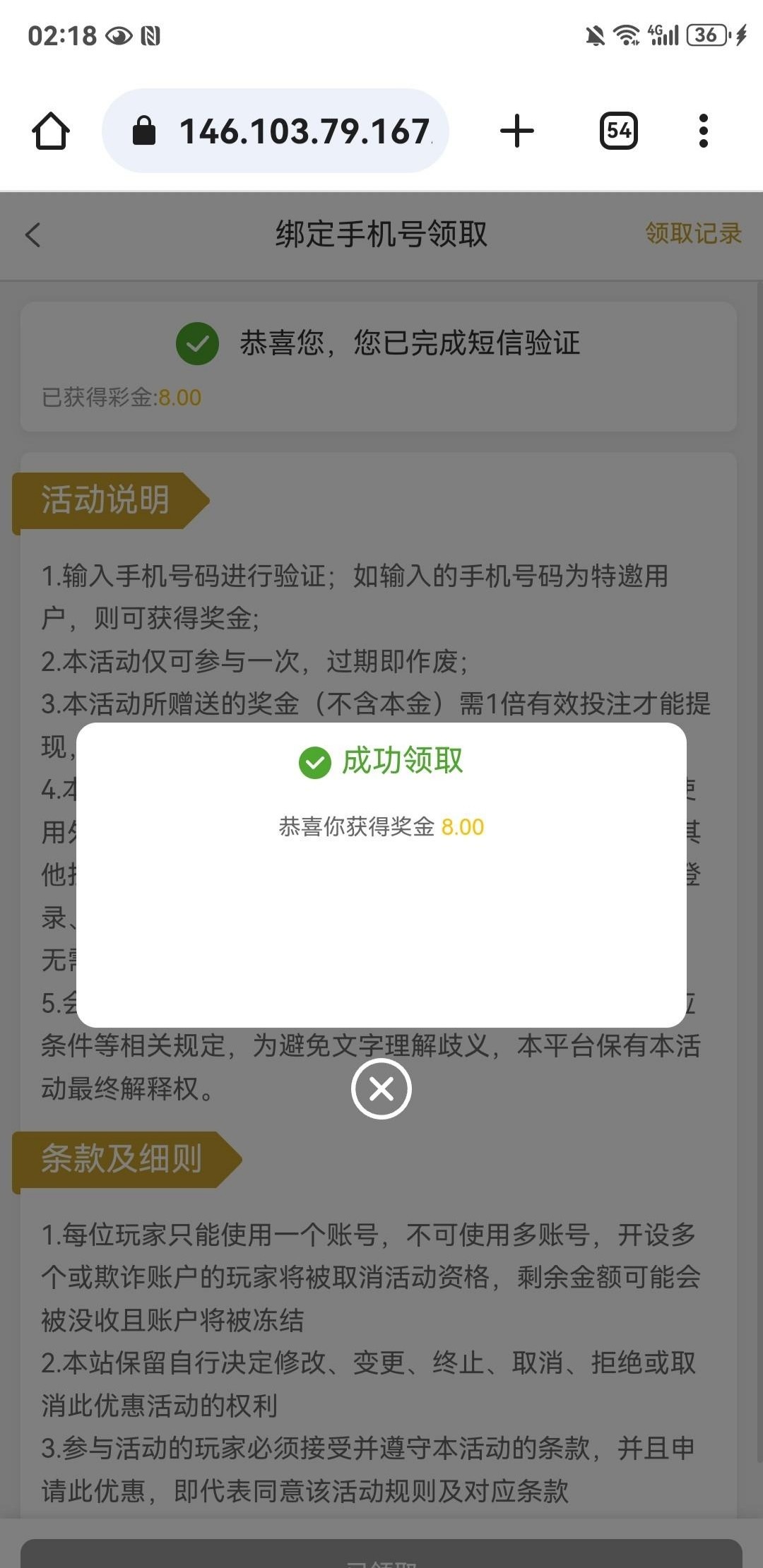Viewport: 763px width, 1568px height.
Task: Edit the 146.103.79.167 address bar
Action: point(304,131)
